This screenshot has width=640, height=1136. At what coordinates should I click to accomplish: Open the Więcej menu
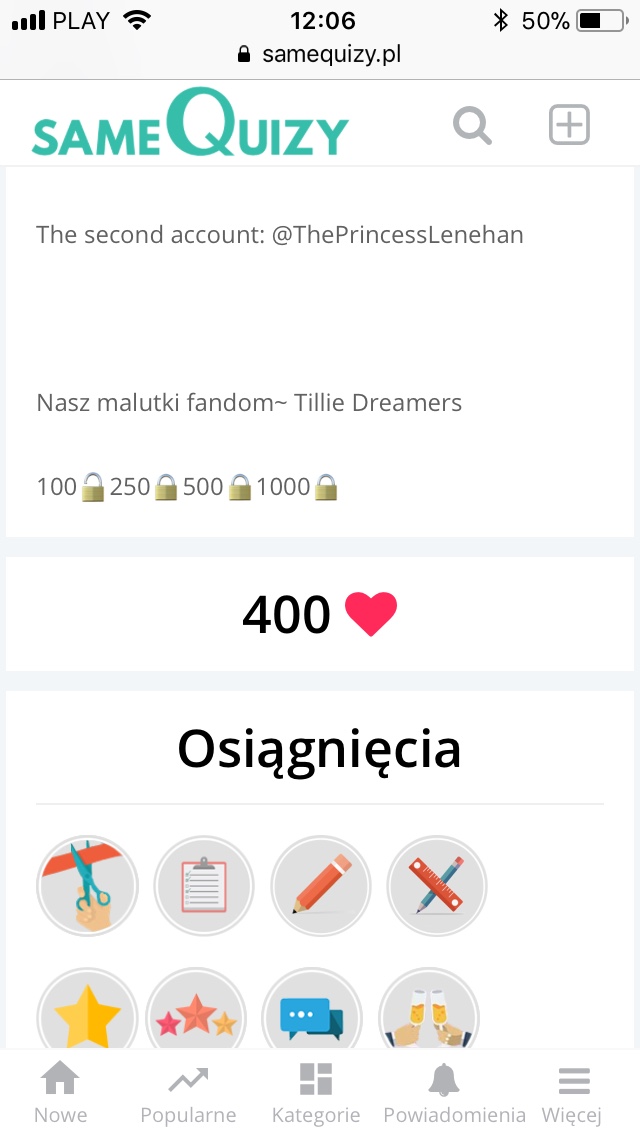[x=574, y=1093]
